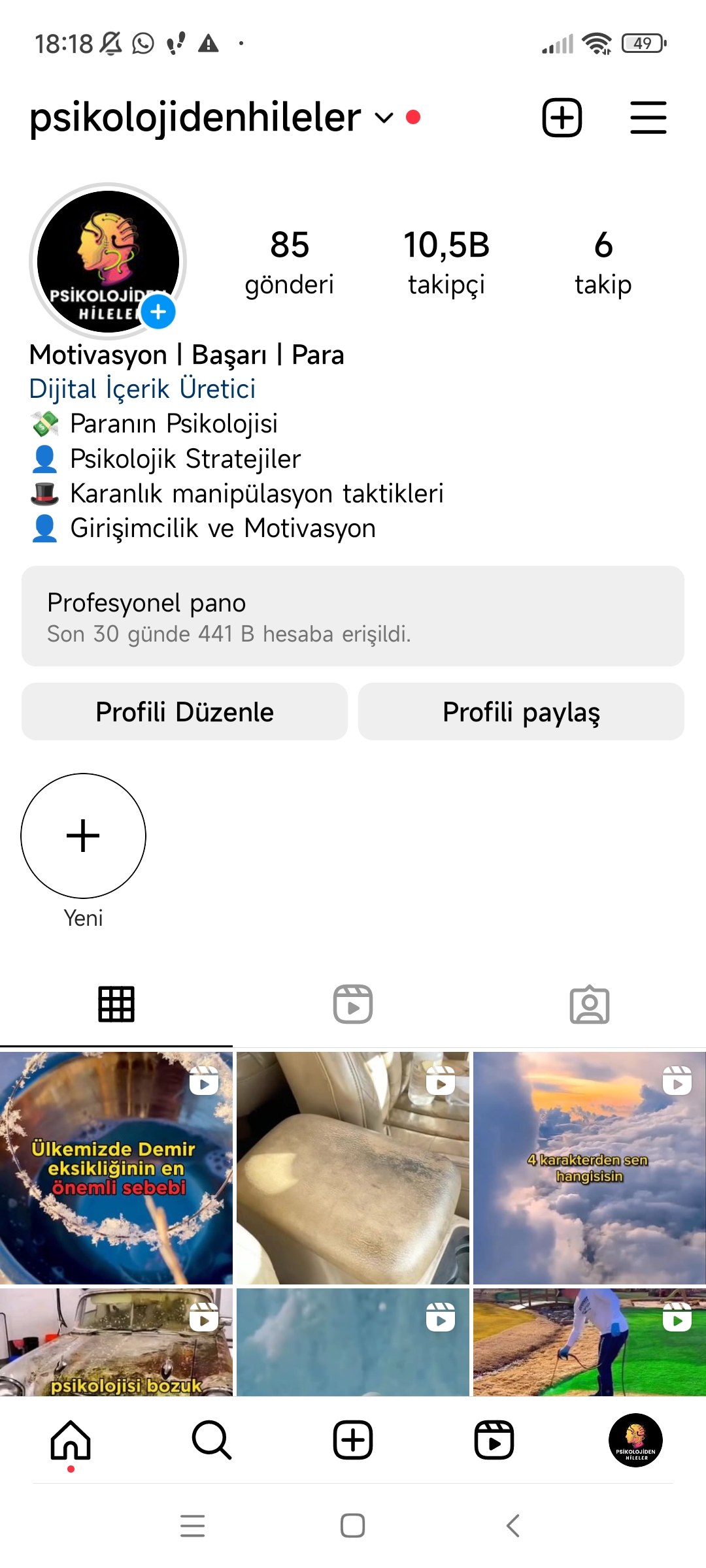
Task: Open the account switcher next to psikolojidenhileler
Action: (384, 118)
